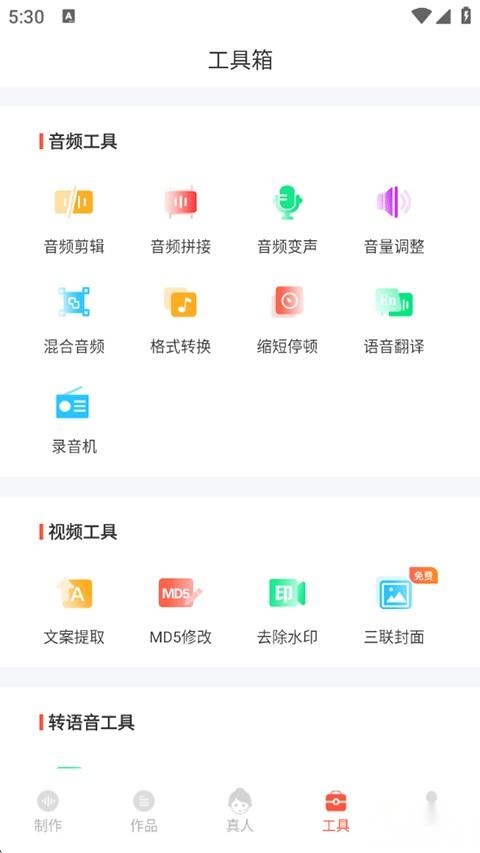Launch the 音频拼接 audio merge tool

coord(181,220)
